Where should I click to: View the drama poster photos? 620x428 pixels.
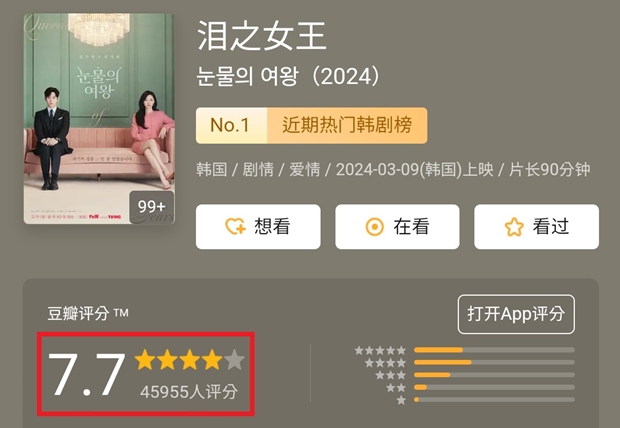(x=100, y=118)
